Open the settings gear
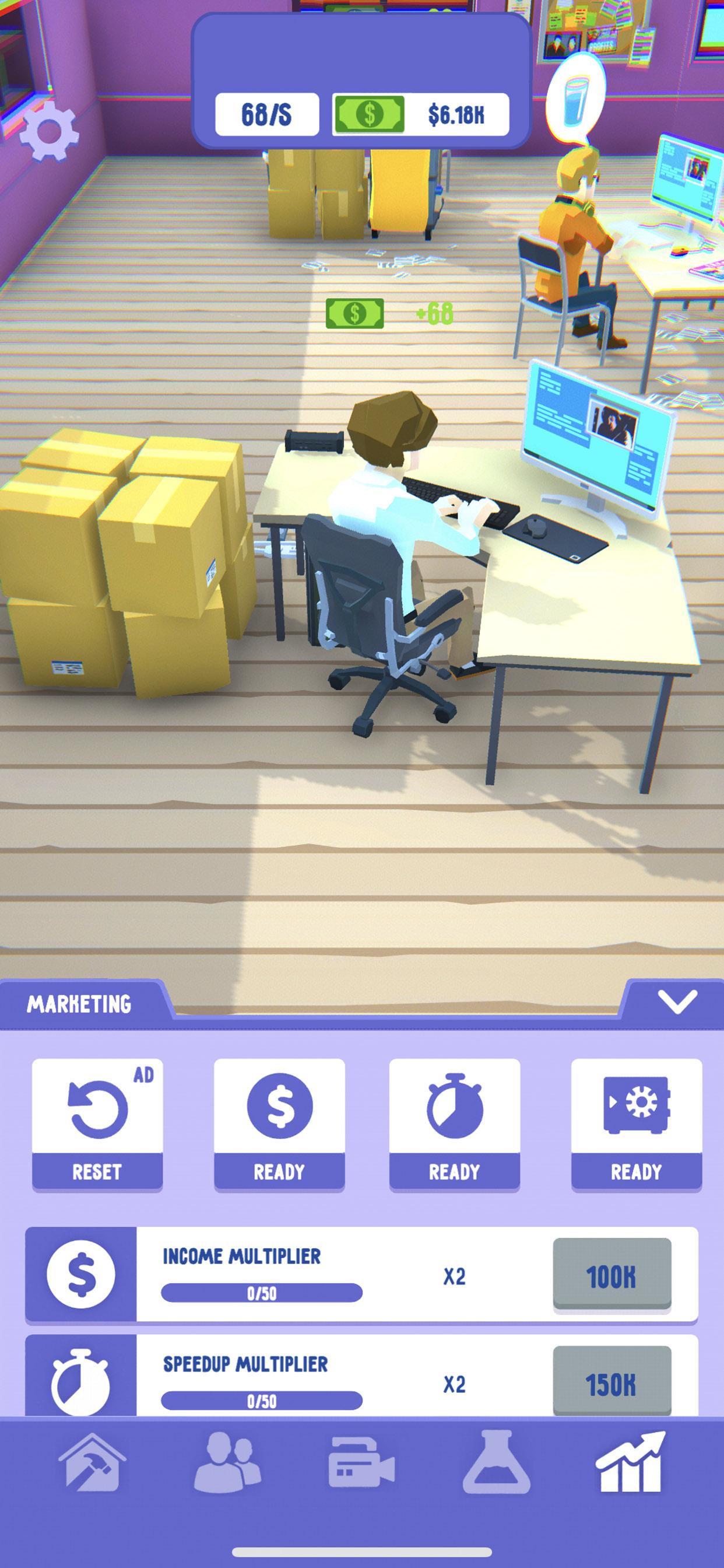 (x=48, y=131)
